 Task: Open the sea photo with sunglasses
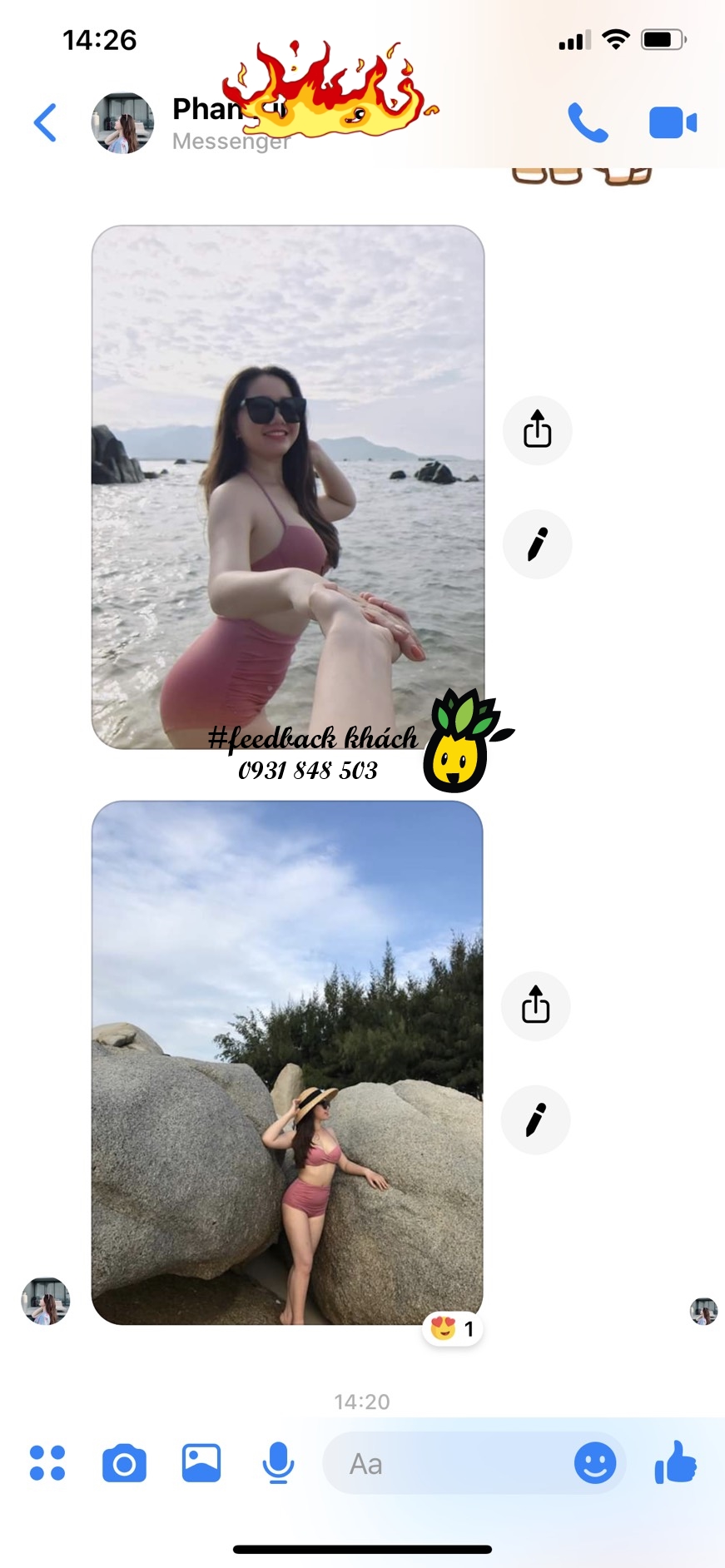click(287, 487)
